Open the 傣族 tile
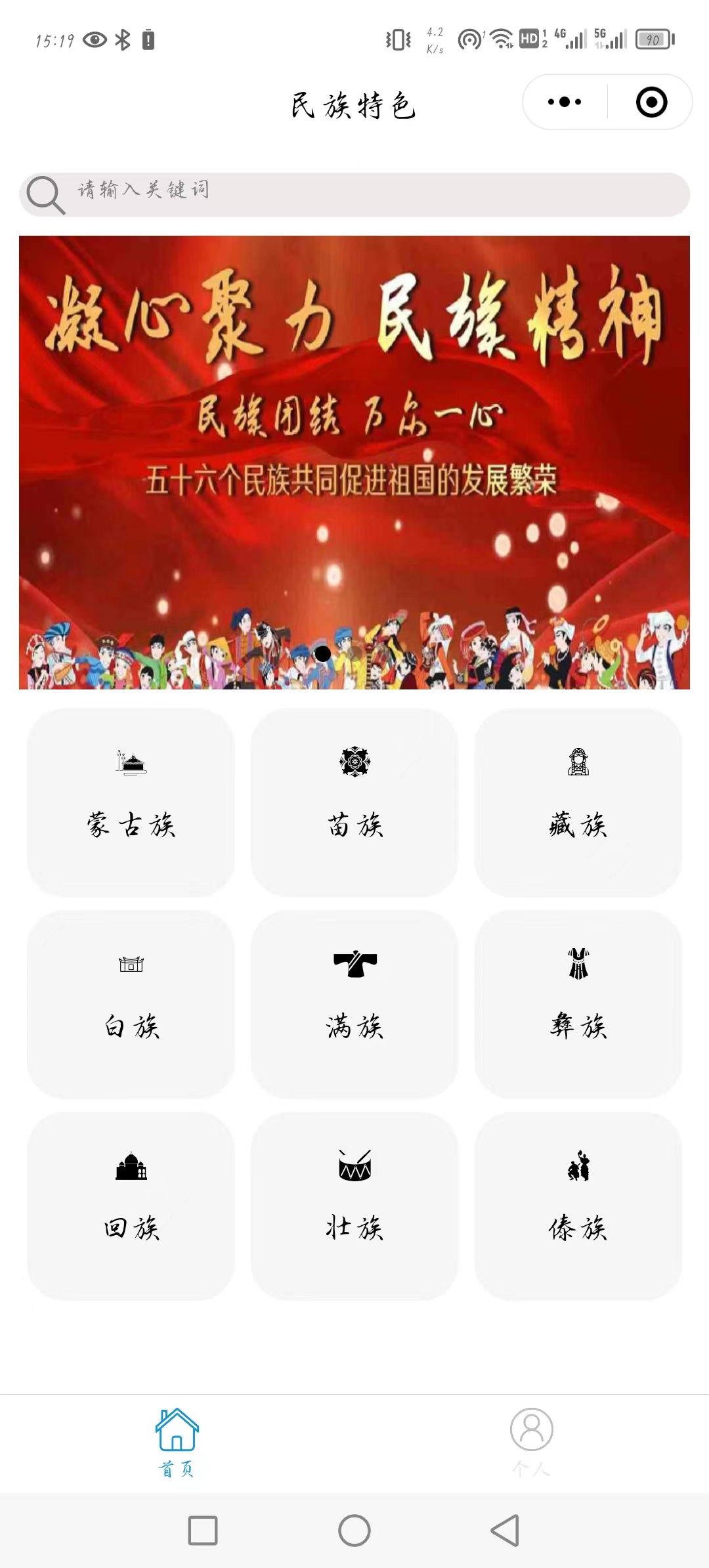 (x=578, y=1206)
